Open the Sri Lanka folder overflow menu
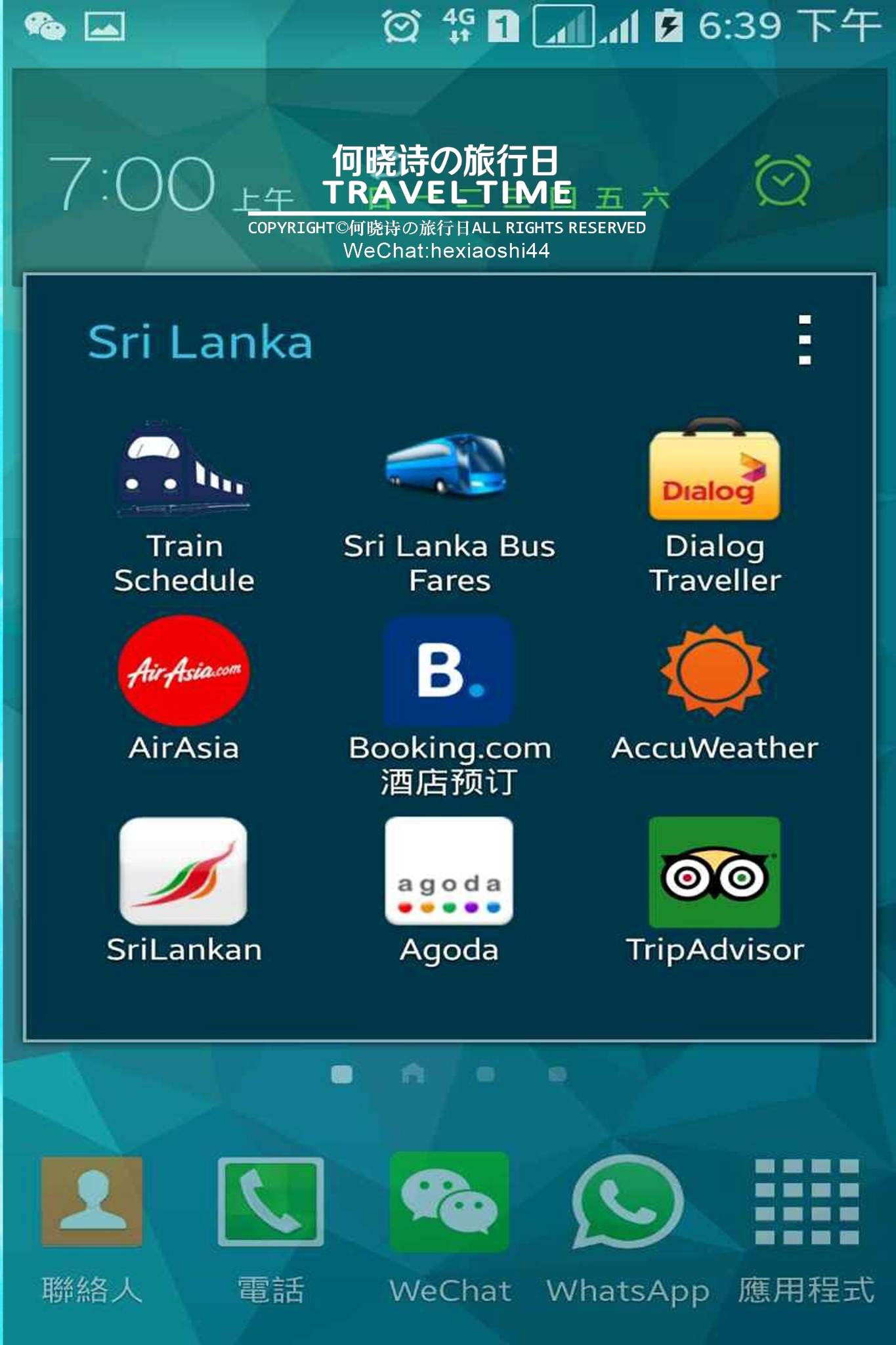The image size is (896, 1345). [804, 340]
